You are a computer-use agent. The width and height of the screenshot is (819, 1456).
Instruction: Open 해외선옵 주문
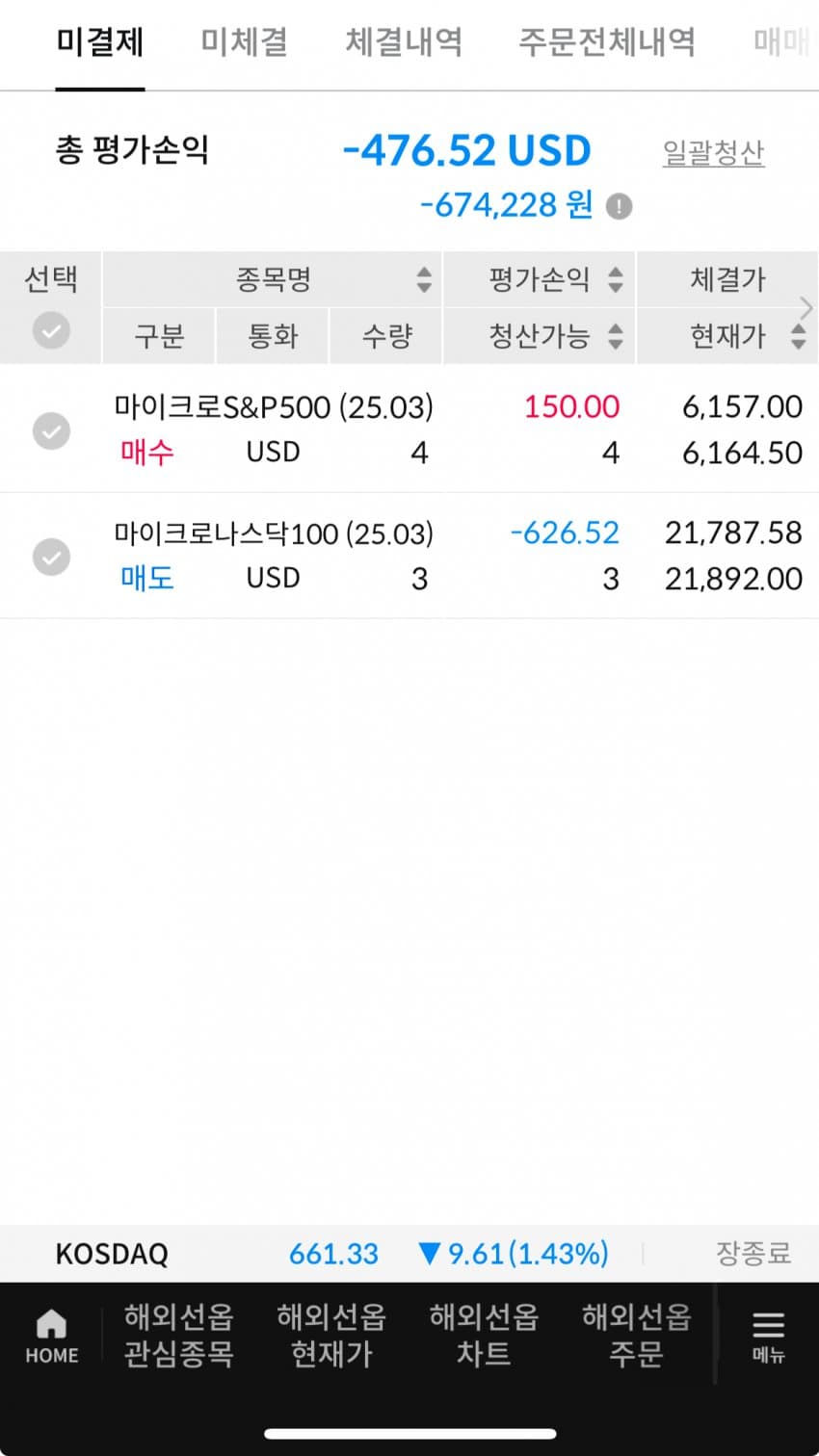point(636,1335)
